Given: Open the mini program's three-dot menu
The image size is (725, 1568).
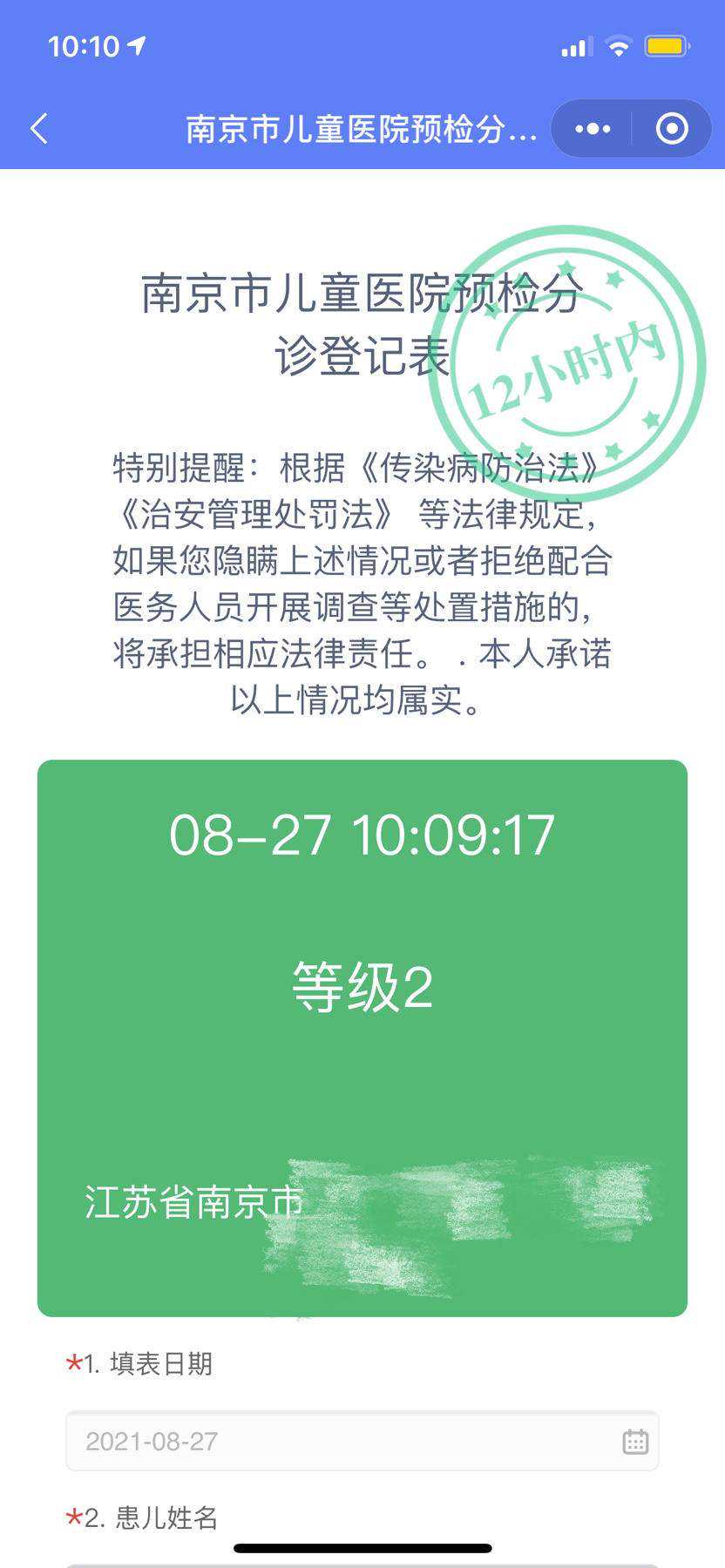Looking at the screenshot, I should click(593, 129).
